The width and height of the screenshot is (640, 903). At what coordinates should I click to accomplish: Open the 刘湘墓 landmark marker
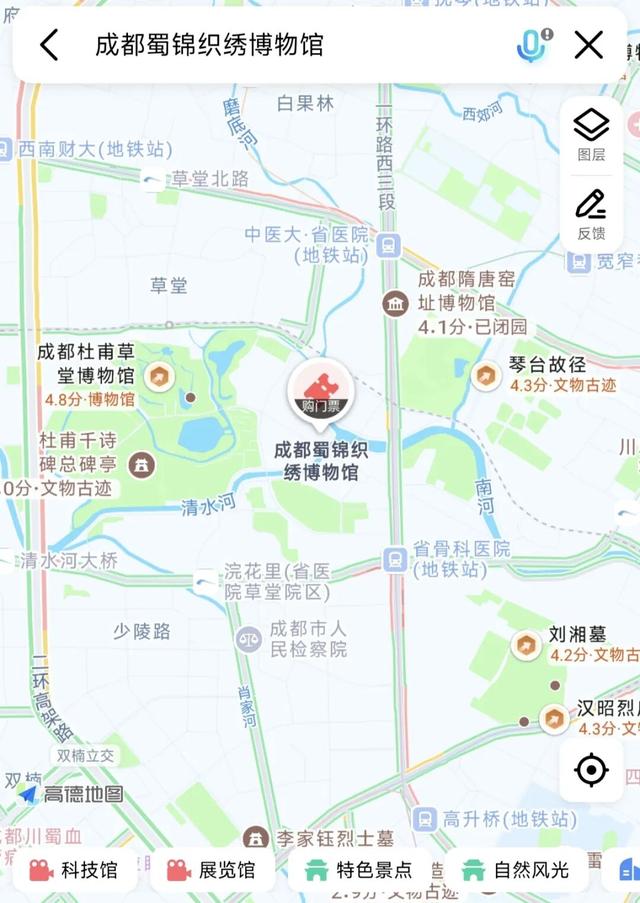tap(526, 645)
